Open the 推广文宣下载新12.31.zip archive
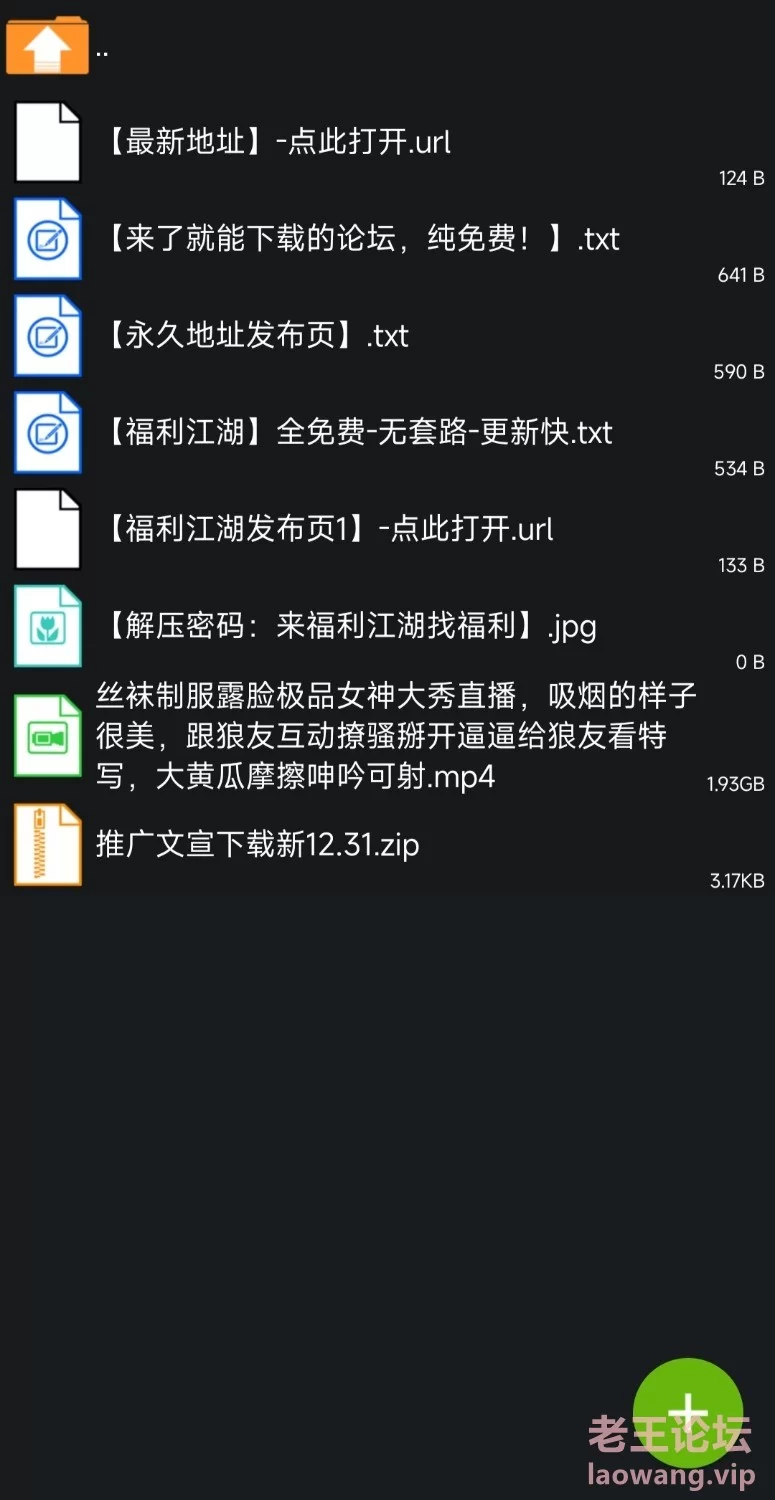This screenshot has width=775, height=1500. [257, 844]
